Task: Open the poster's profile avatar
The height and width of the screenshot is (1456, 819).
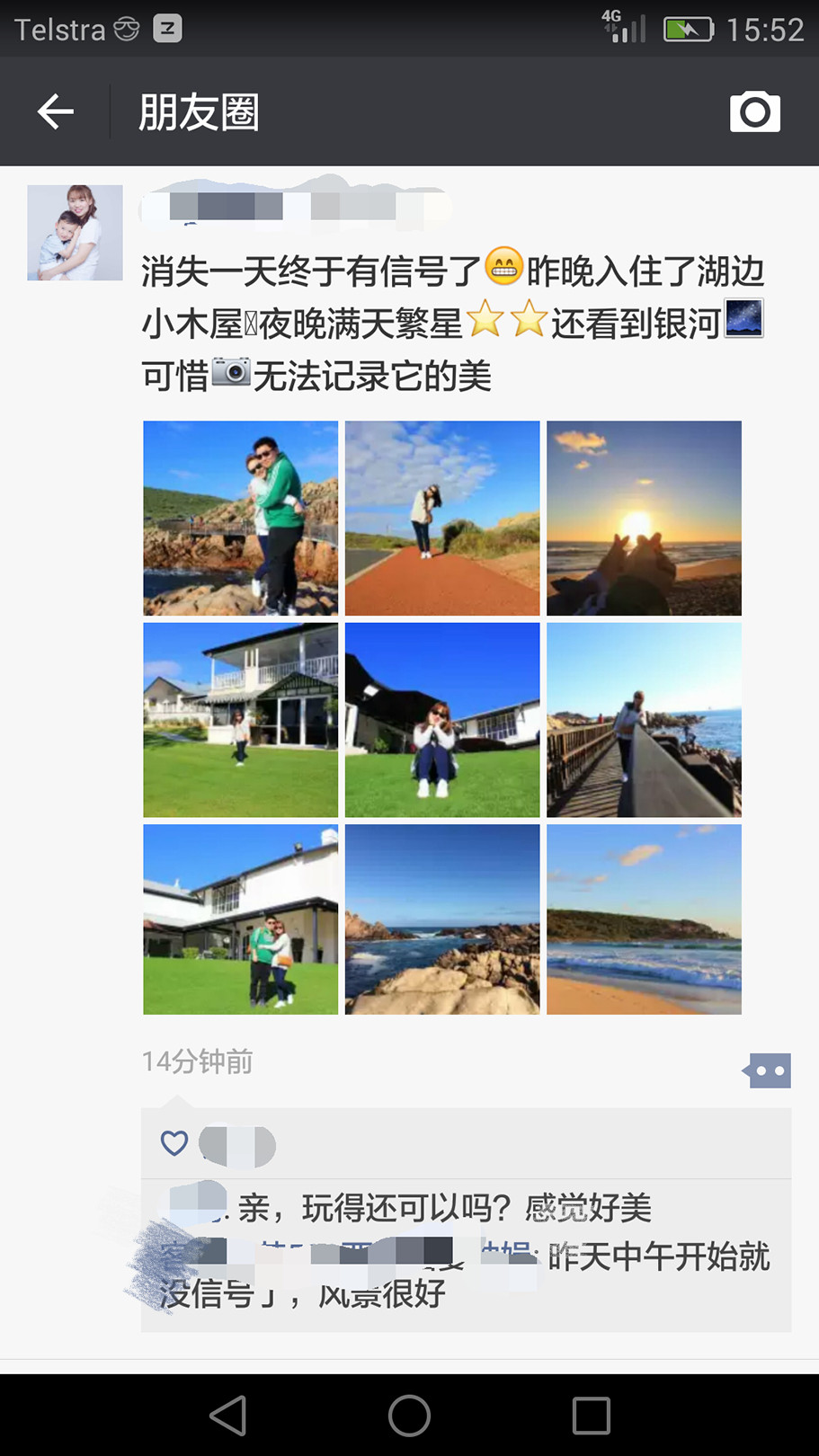Action: [75, 233]
